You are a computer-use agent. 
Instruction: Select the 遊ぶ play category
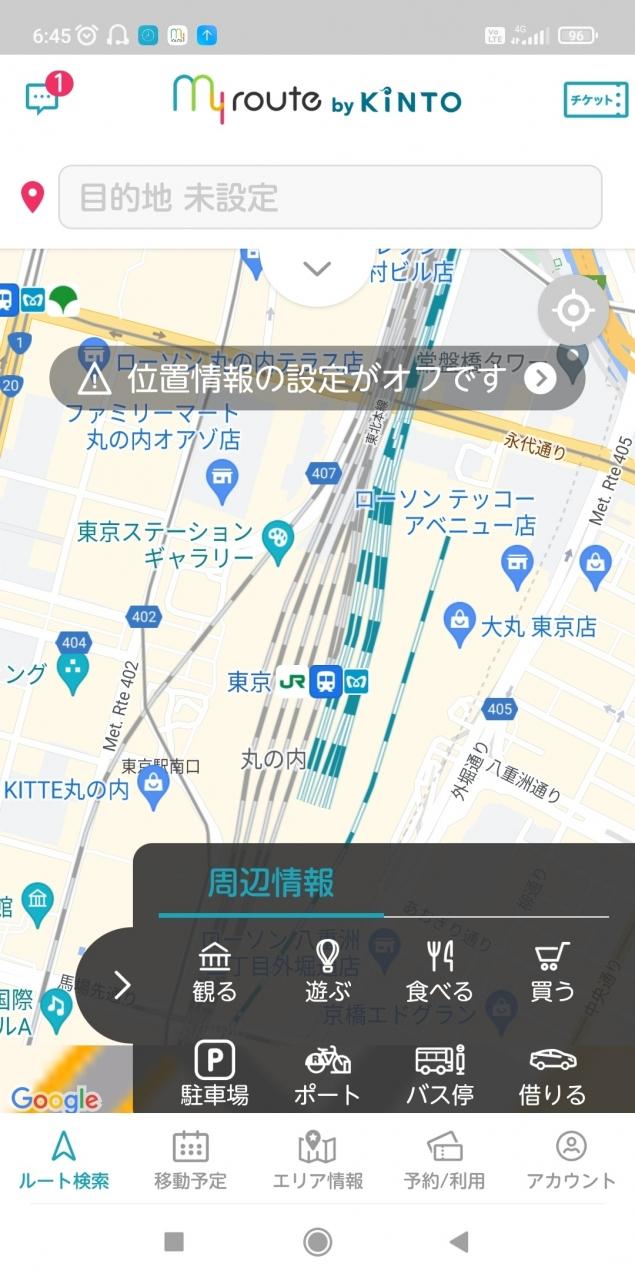327,972
